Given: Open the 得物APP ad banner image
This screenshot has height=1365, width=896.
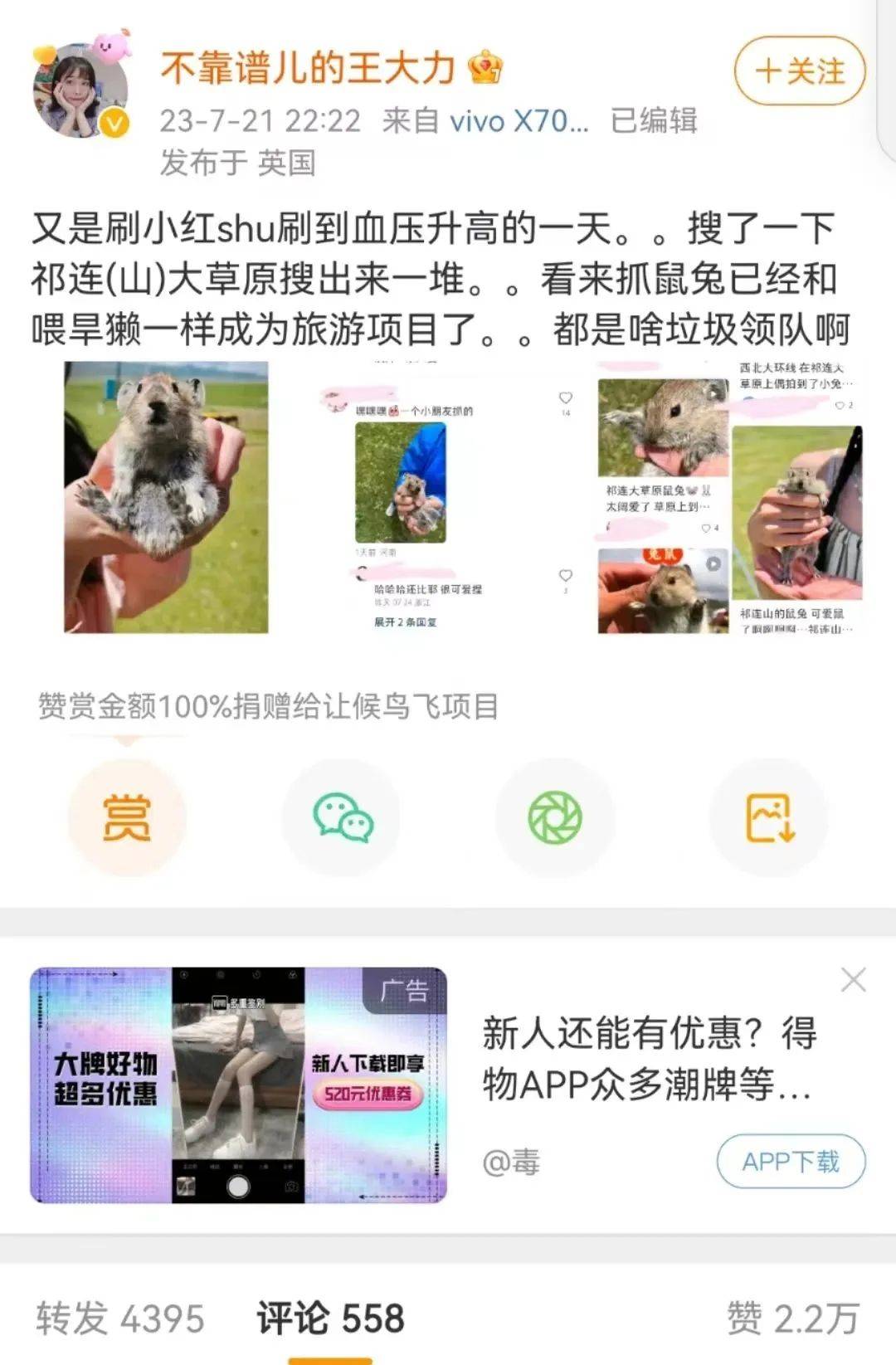Looking at the screenshot, I should click(238, 1085).
